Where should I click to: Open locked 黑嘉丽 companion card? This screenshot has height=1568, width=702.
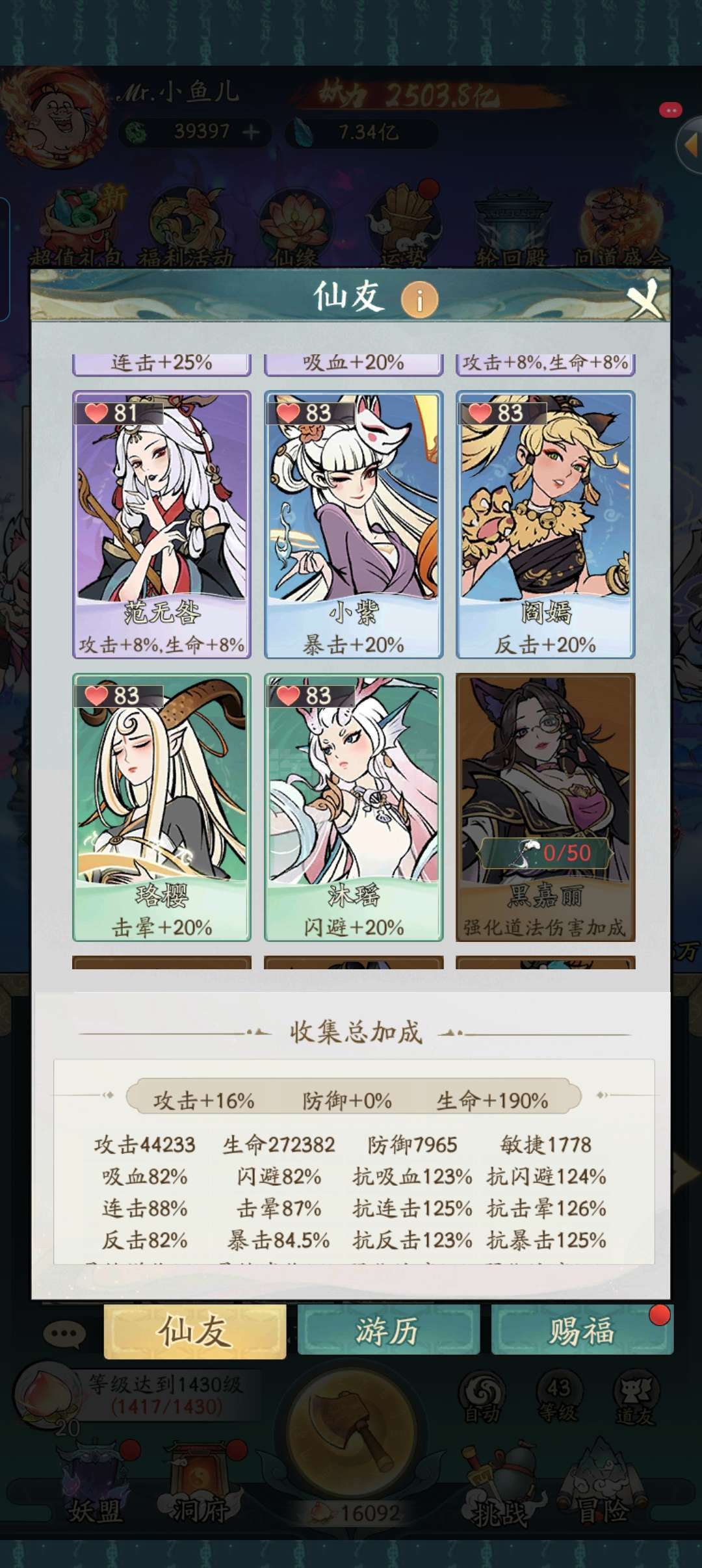[545, 807]
